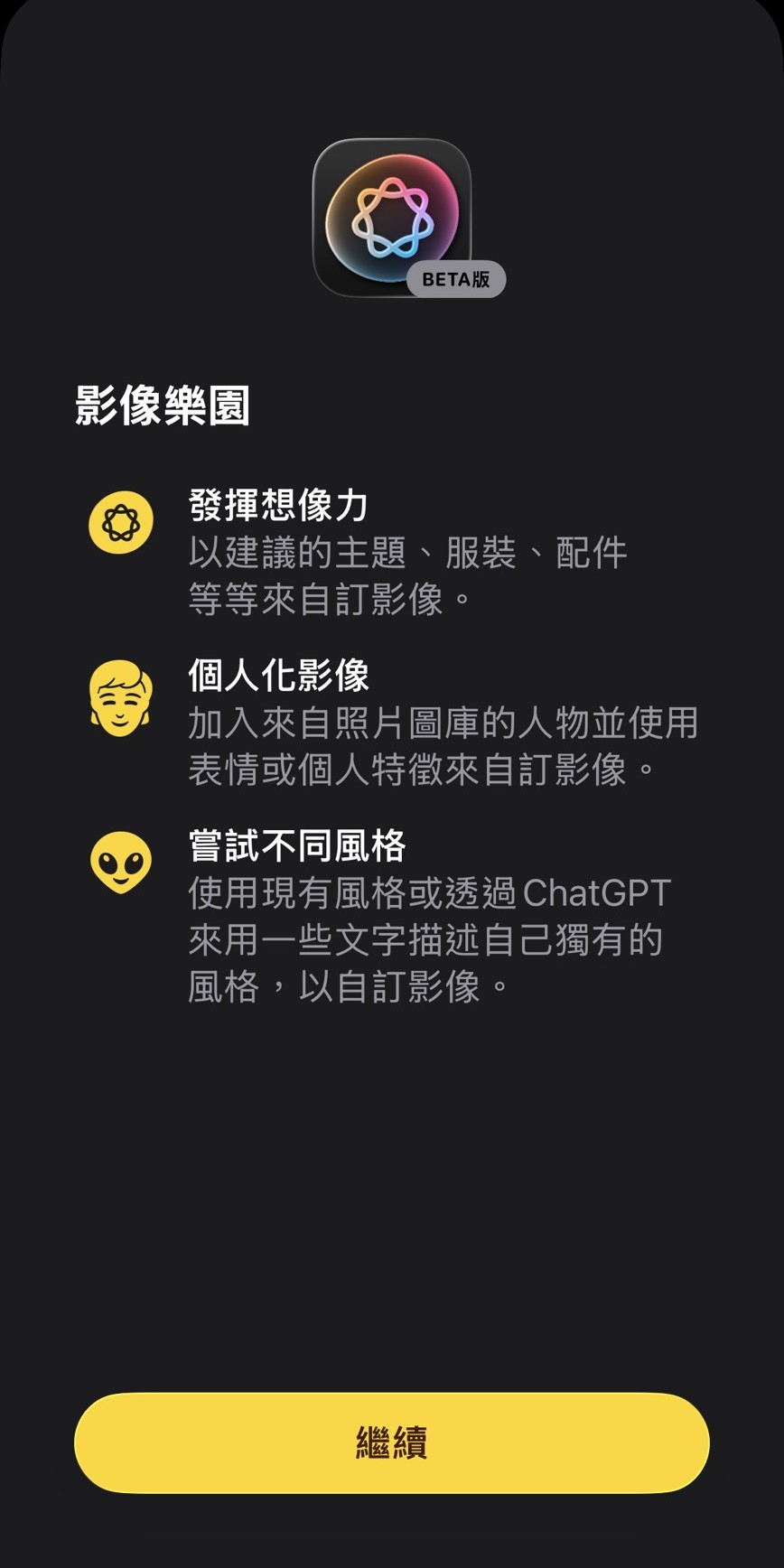Select the yellow sparkle icon beside 發揮想像力
784x1568 pixels.
tap(119, 522)
